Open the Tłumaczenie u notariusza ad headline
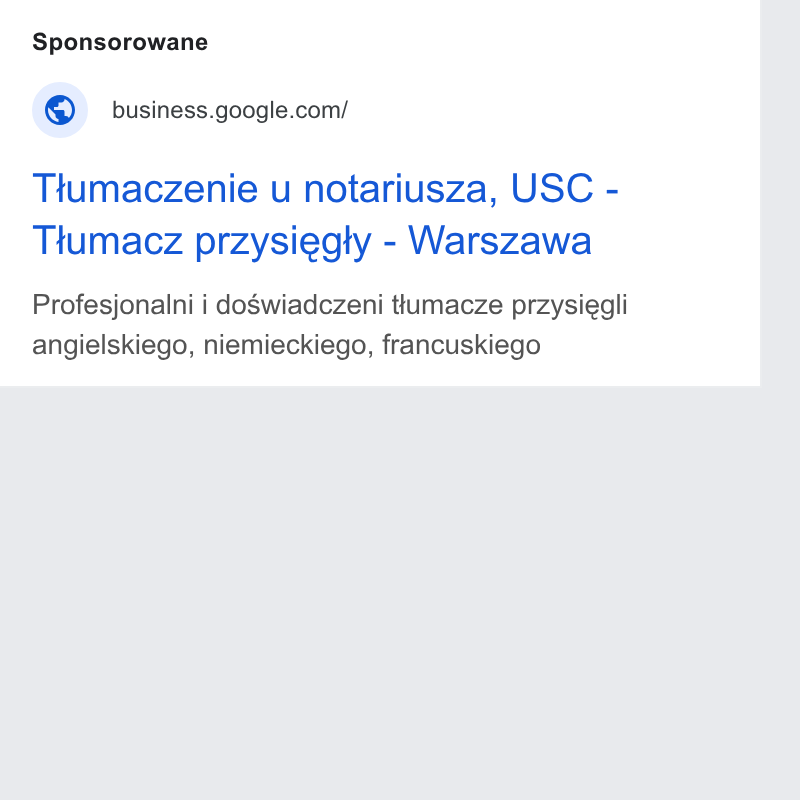This screenshot has height=800, width=800. pos(326,215)
